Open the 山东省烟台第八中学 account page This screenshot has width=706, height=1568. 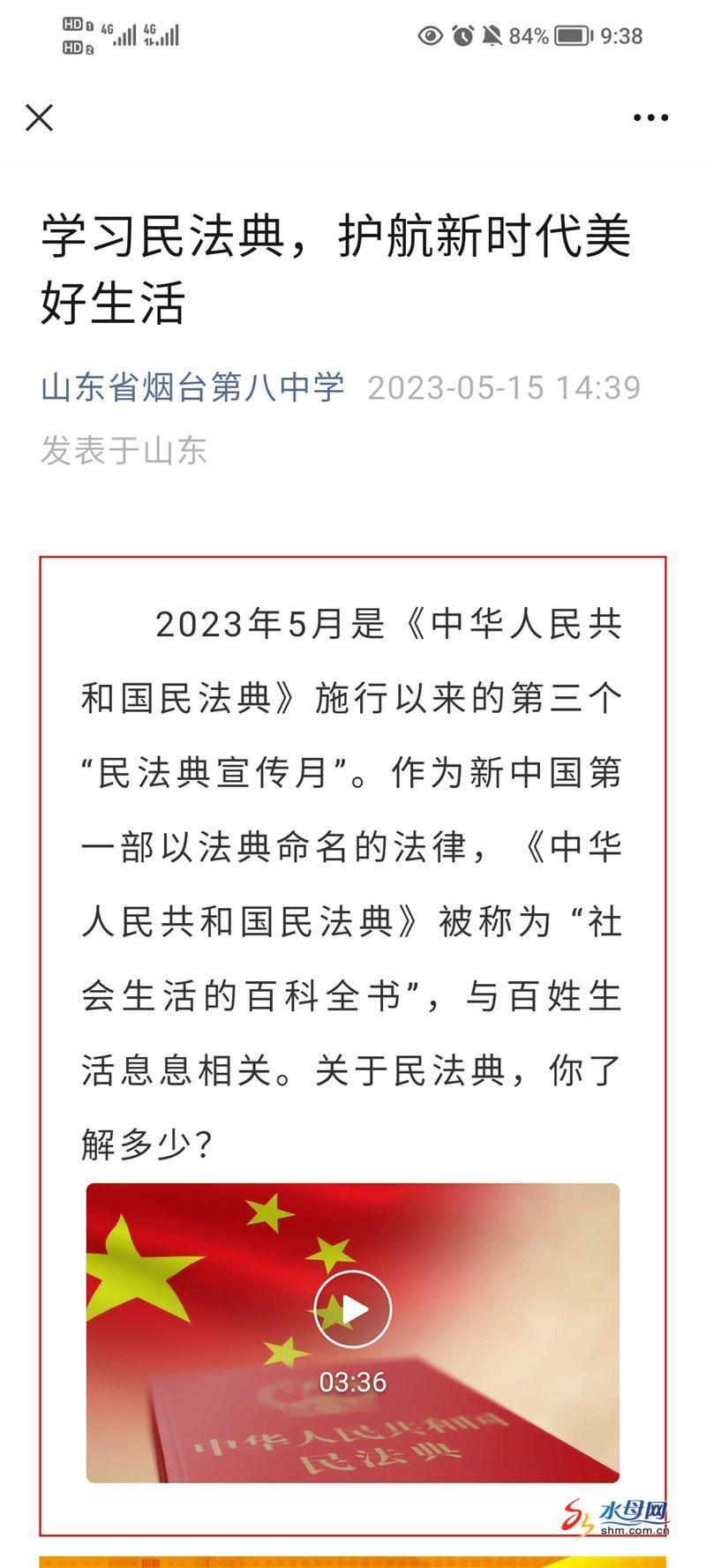tap(192, 387)
